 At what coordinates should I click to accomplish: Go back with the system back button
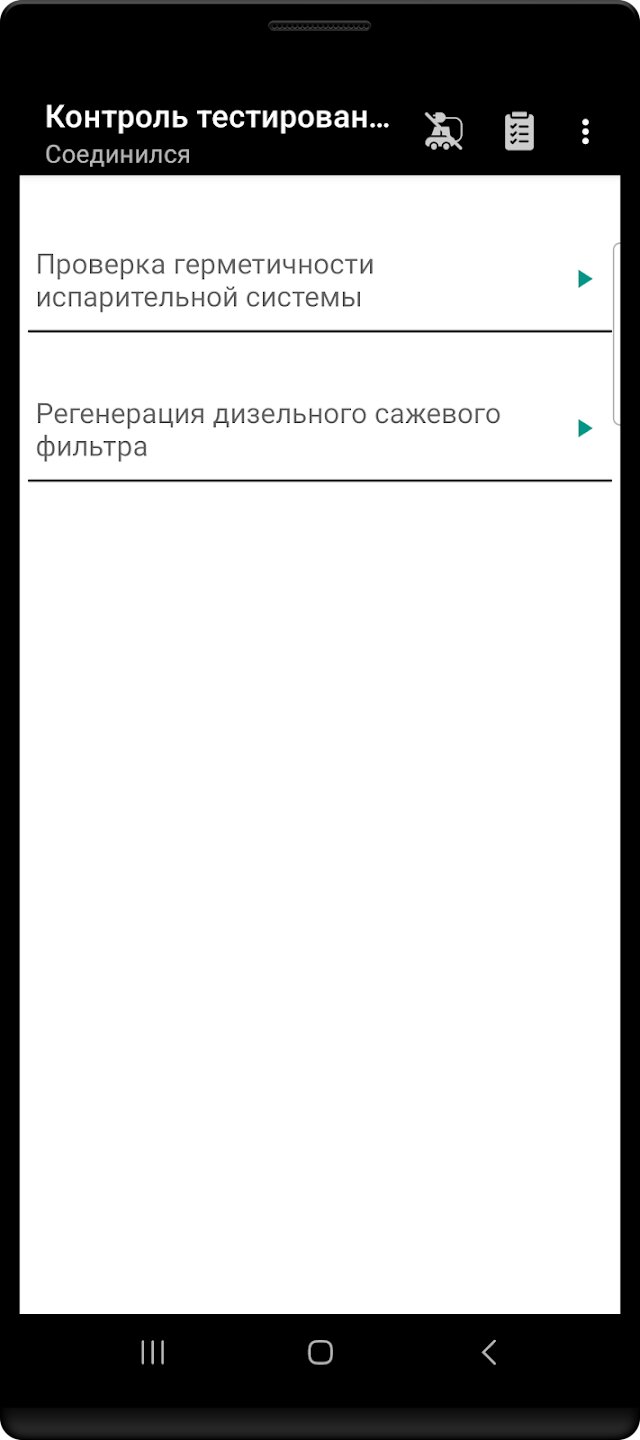coord(488,1352)
